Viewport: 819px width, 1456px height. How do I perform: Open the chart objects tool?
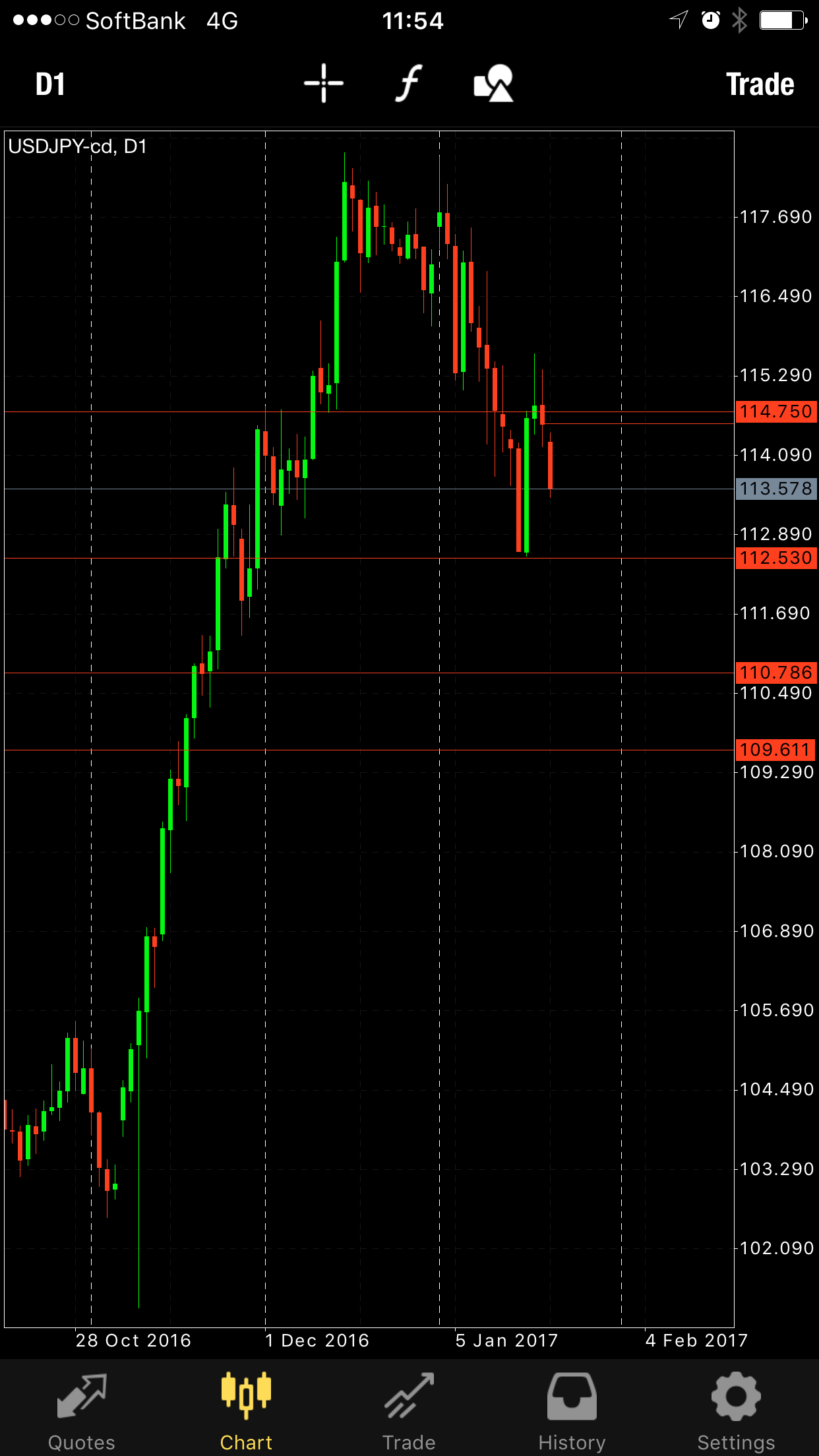(494, 84)
